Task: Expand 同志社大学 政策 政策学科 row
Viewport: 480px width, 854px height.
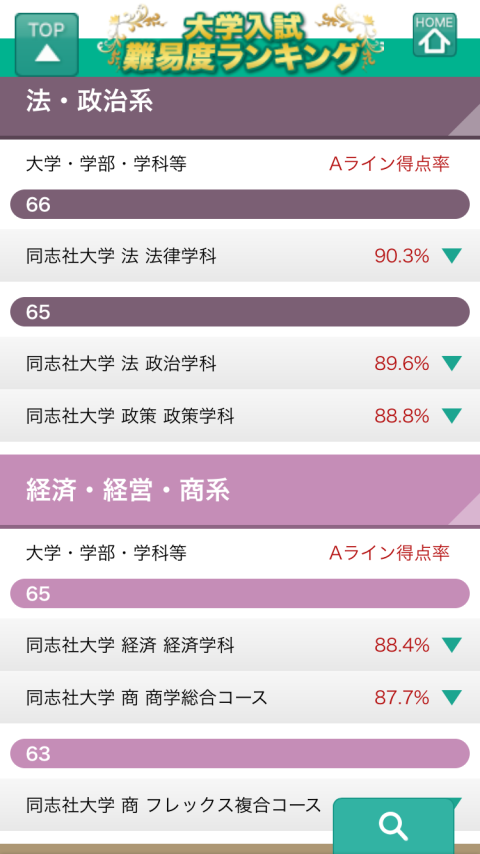Action: [240, 416]
